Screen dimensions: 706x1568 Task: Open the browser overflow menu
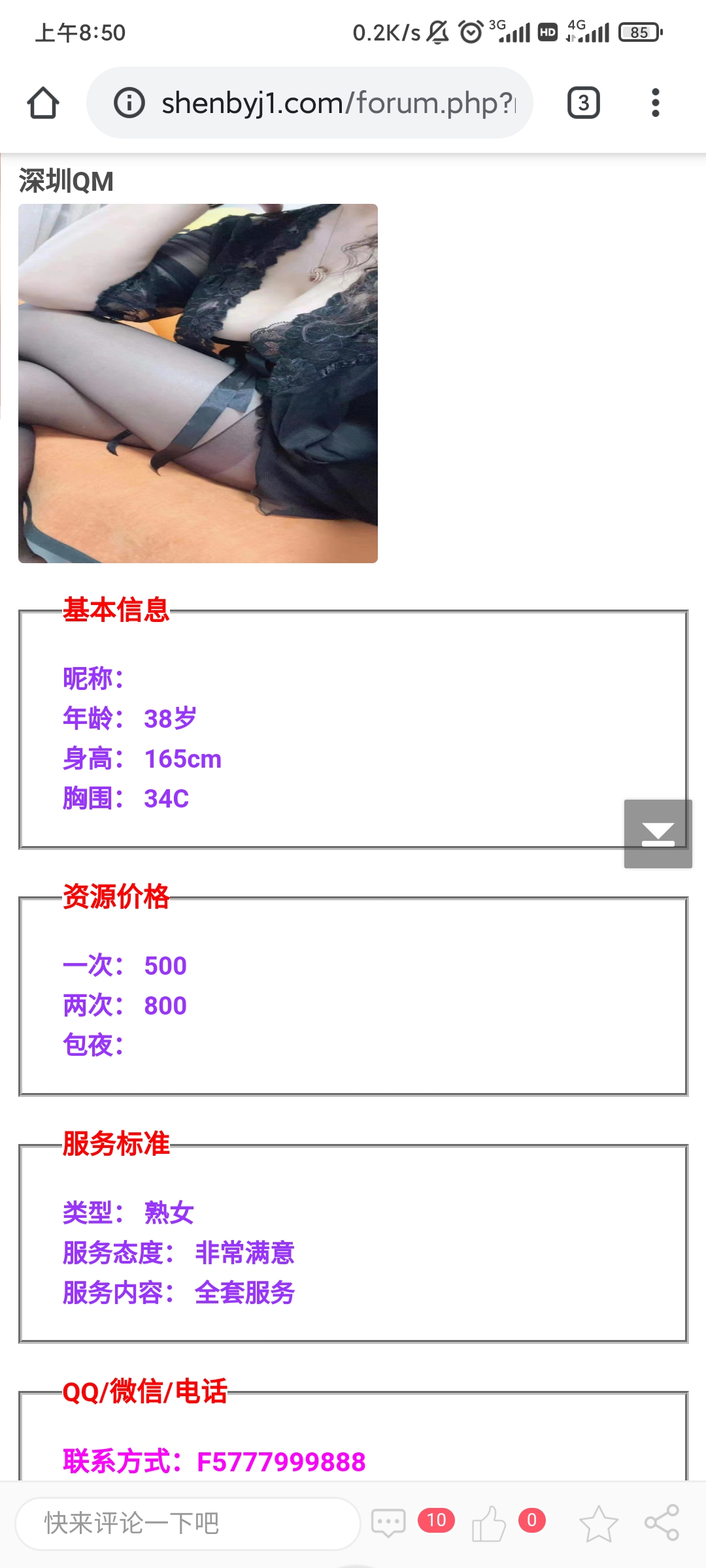[655, 103]
